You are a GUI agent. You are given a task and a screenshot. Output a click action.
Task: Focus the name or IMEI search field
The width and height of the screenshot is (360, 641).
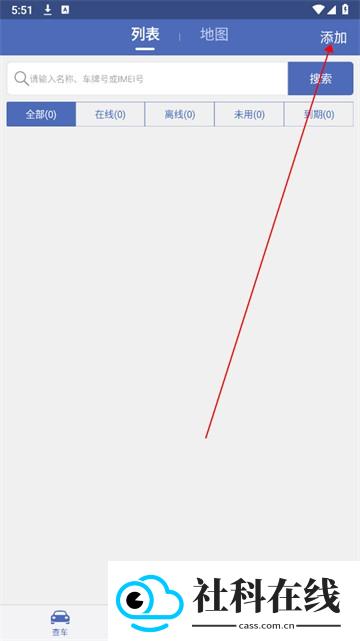pos(148,78)
